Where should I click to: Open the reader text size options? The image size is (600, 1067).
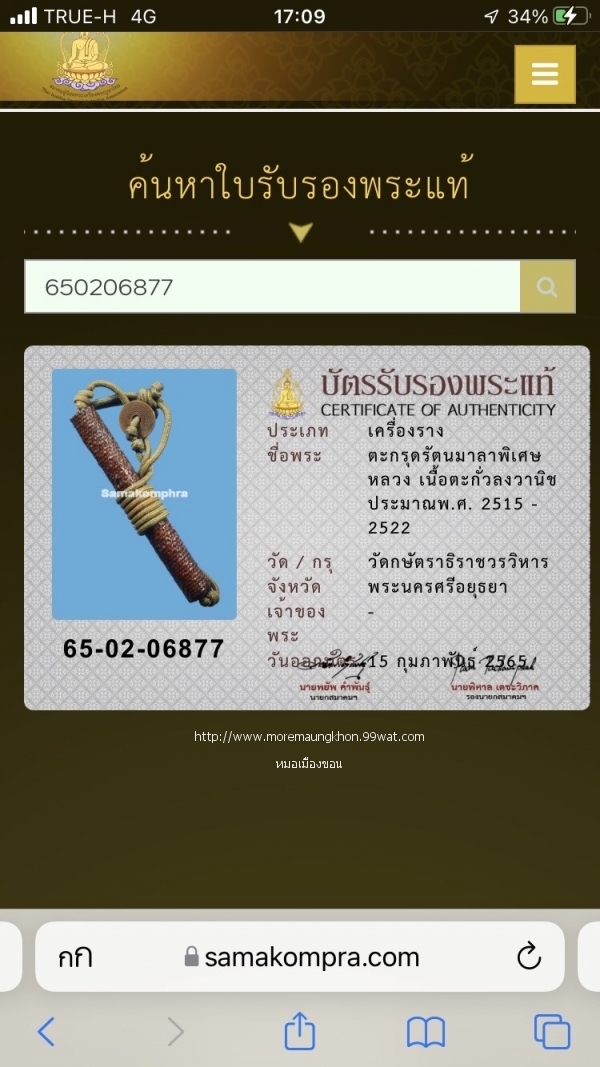76,957
